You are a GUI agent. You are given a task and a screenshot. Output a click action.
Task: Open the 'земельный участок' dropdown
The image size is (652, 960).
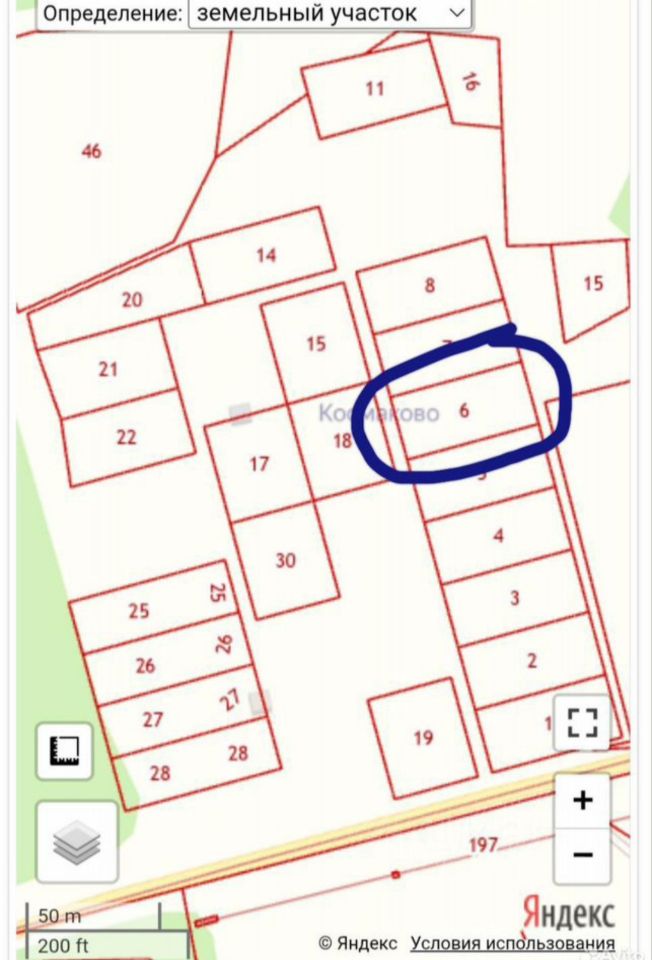(330, 13)
